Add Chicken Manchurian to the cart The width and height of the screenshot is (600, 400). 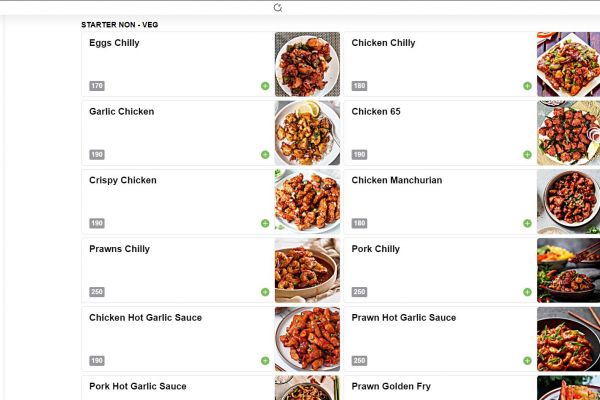coord(527,223)
